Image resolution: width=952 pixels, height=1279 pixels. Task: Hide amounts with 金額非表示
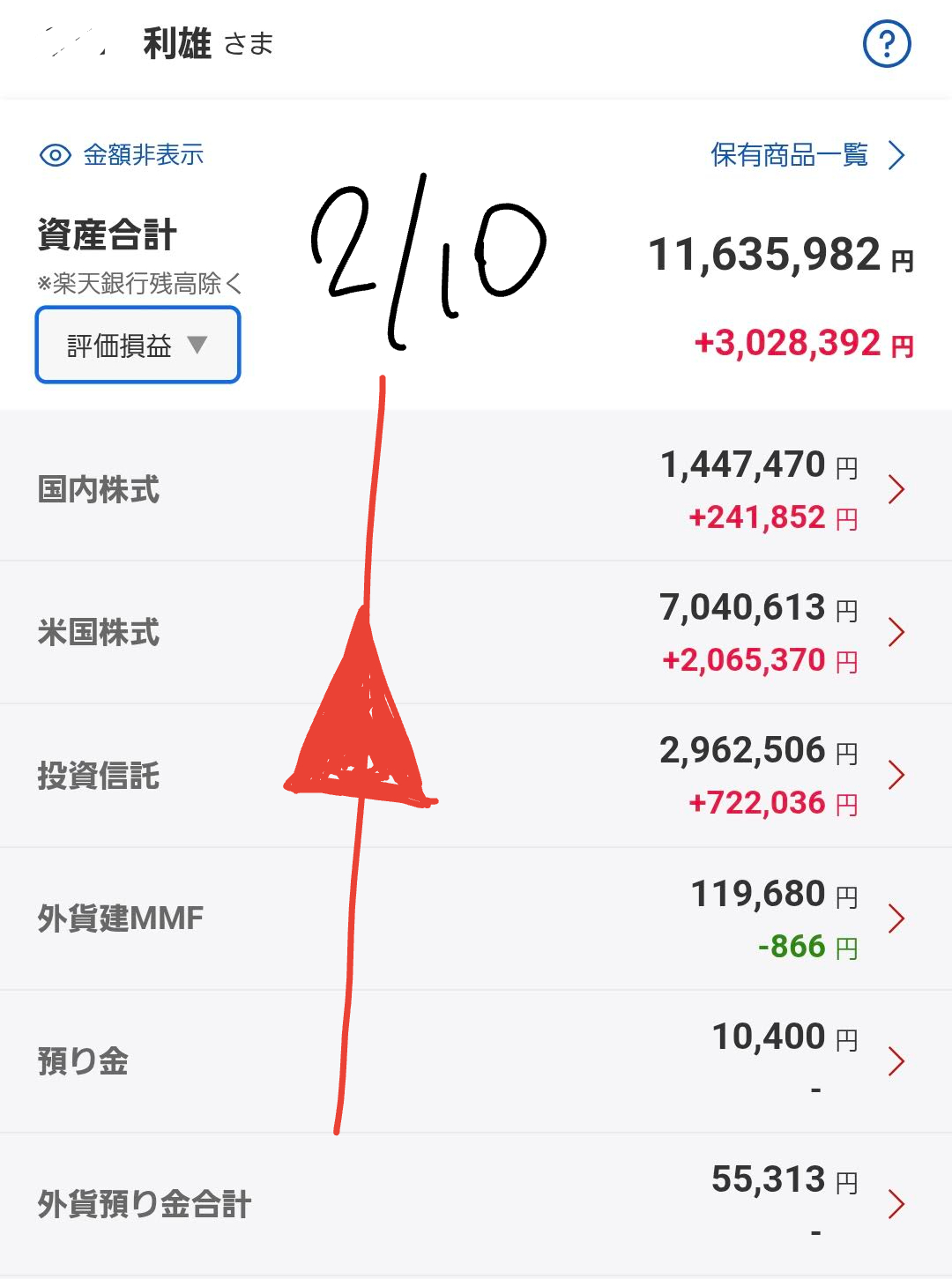(123, 155)
